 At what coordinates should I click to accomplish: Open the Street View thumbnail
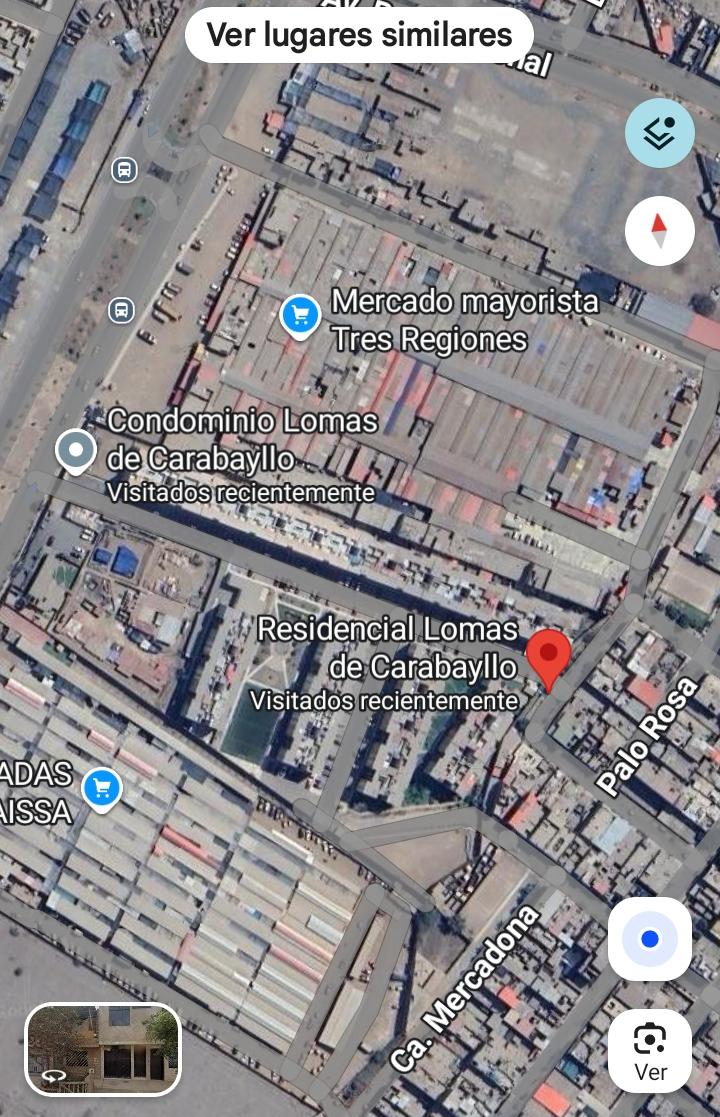(103, 1049)
